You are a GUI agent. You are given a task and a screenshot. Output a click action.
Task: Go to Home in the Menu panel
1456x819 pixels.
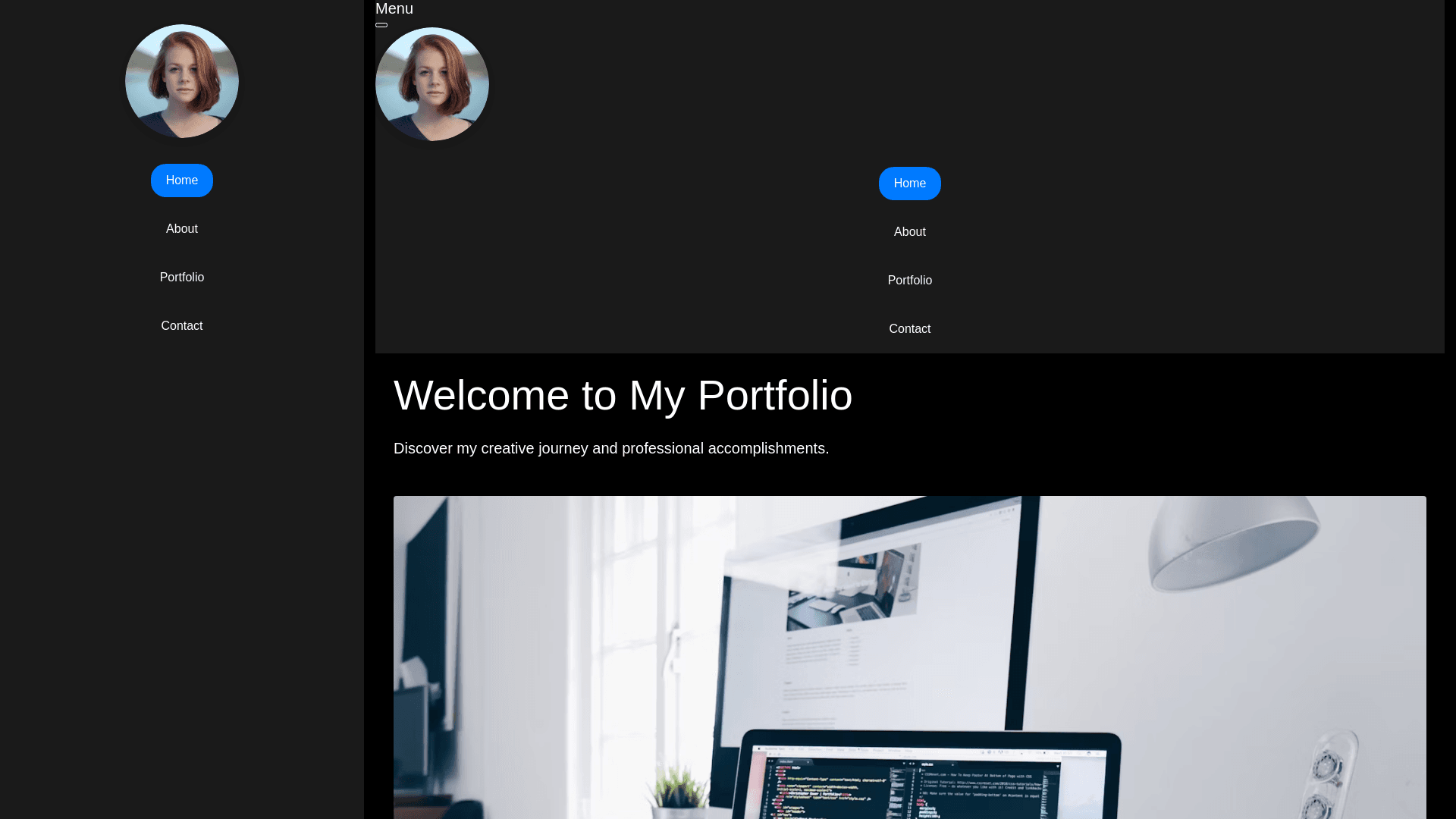coord(909,184)
